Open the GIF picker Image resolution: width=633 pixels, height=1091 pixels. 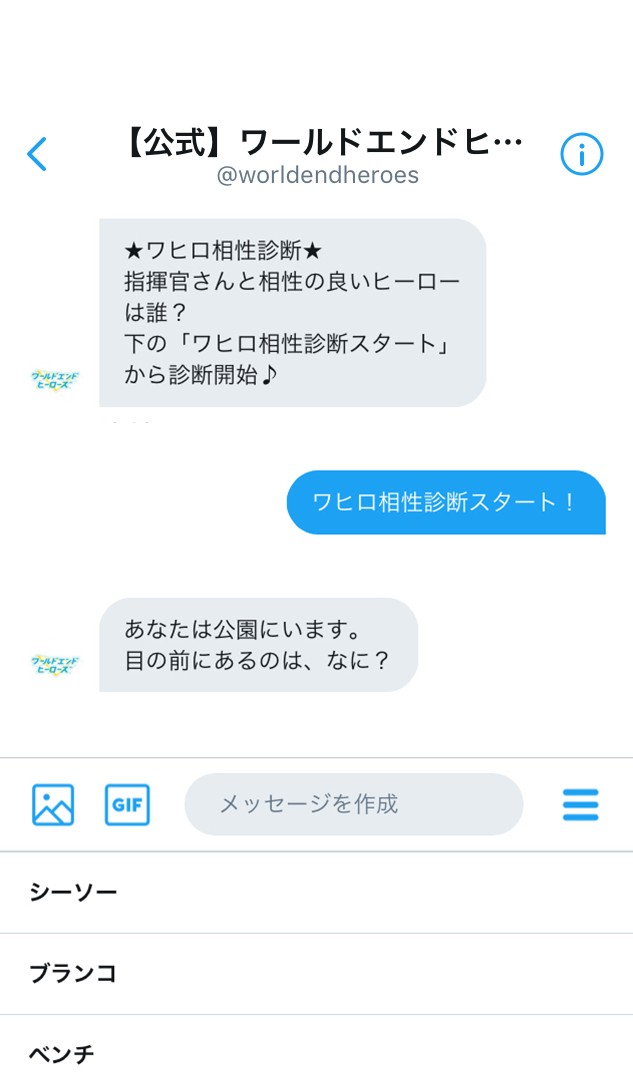127,804
